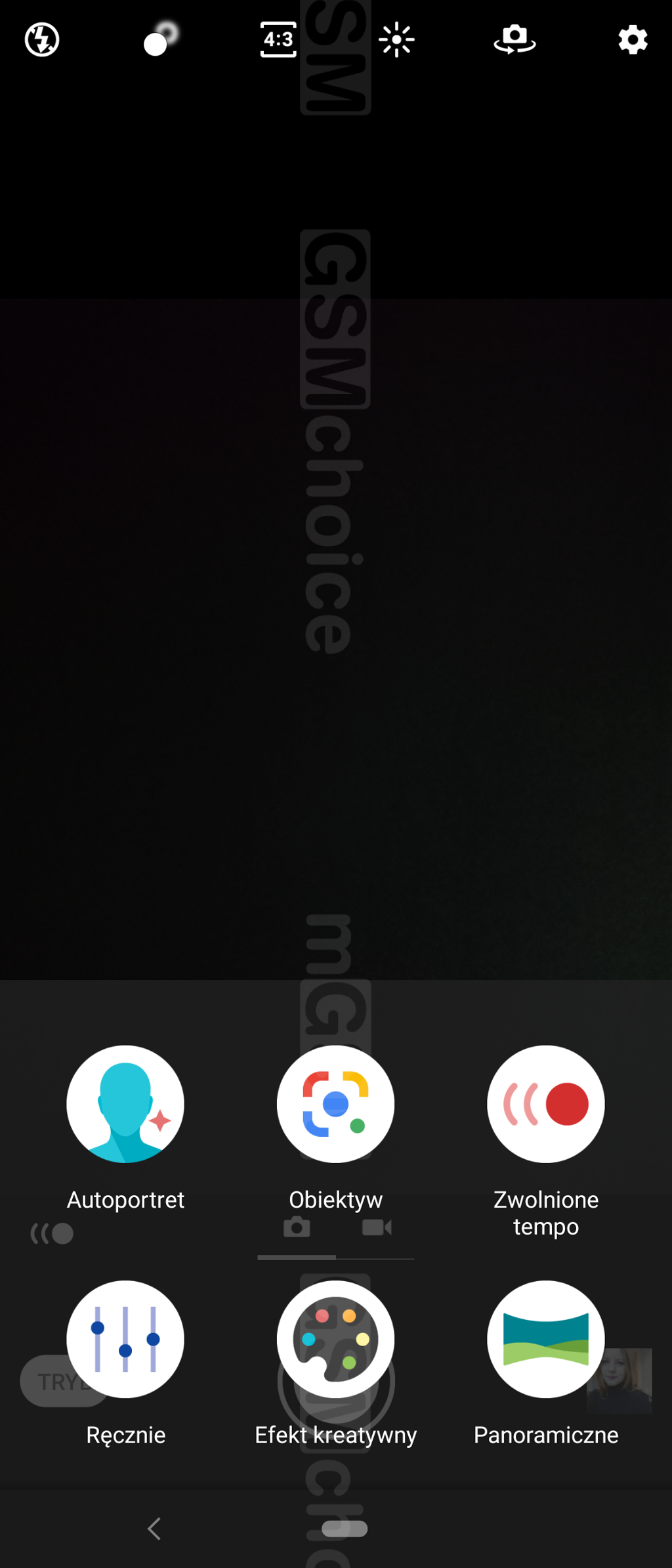Go back with system back arrow

click(155, 1529)
